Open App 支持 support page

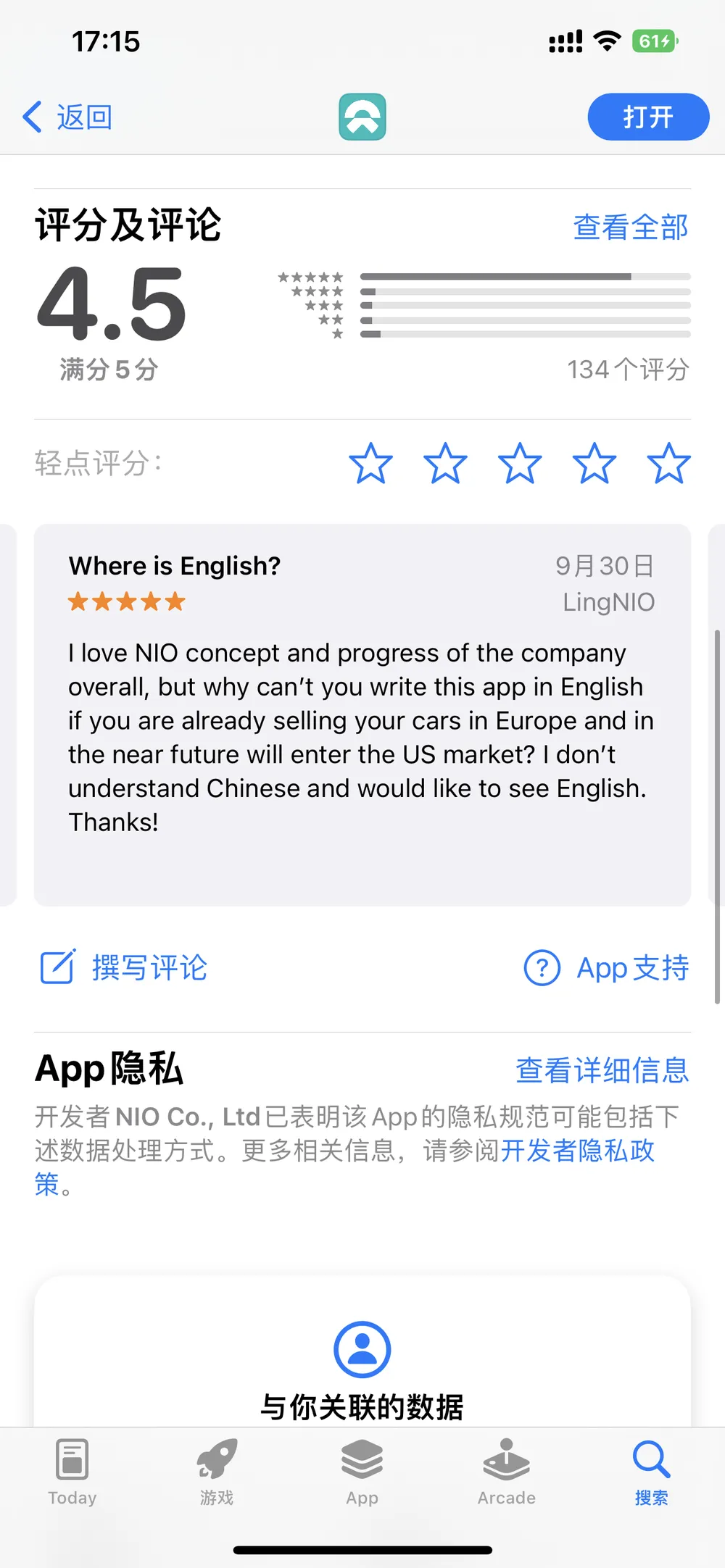pos(606,967)
